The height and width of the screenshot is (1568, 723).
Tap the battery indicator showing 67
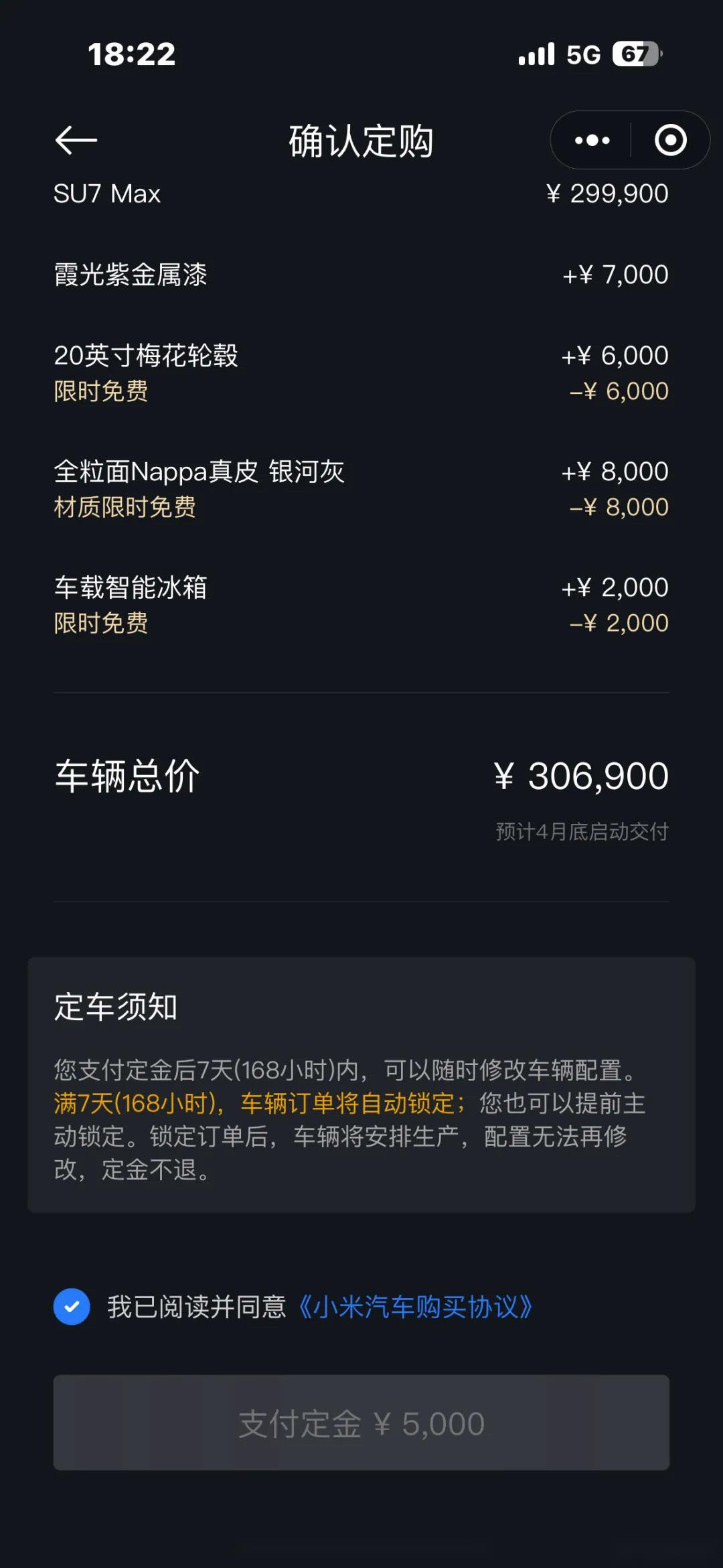coord(637,52)
